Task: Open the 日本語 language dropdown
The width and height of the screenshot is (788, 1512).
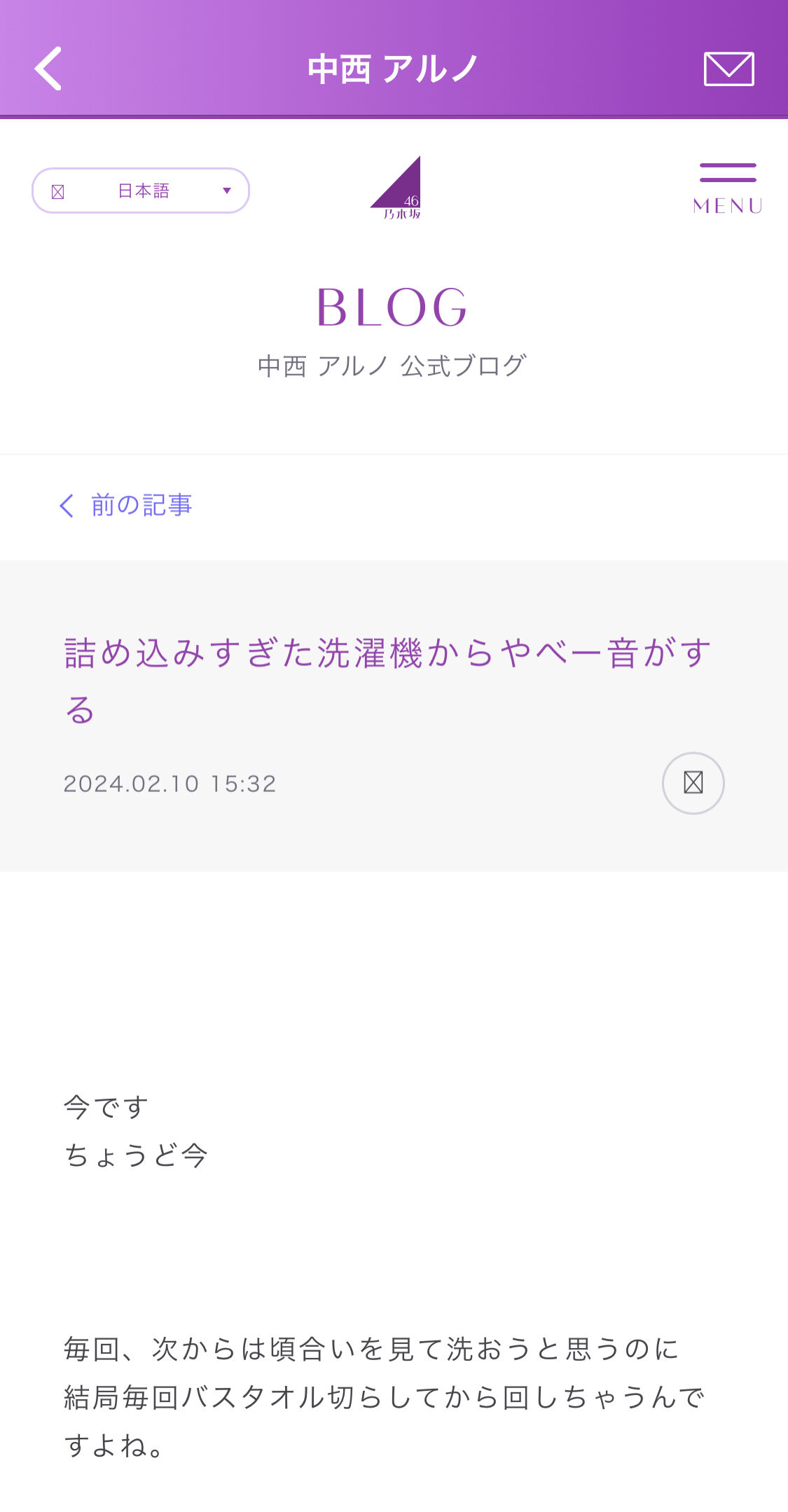Action: (x=141, y=190)
